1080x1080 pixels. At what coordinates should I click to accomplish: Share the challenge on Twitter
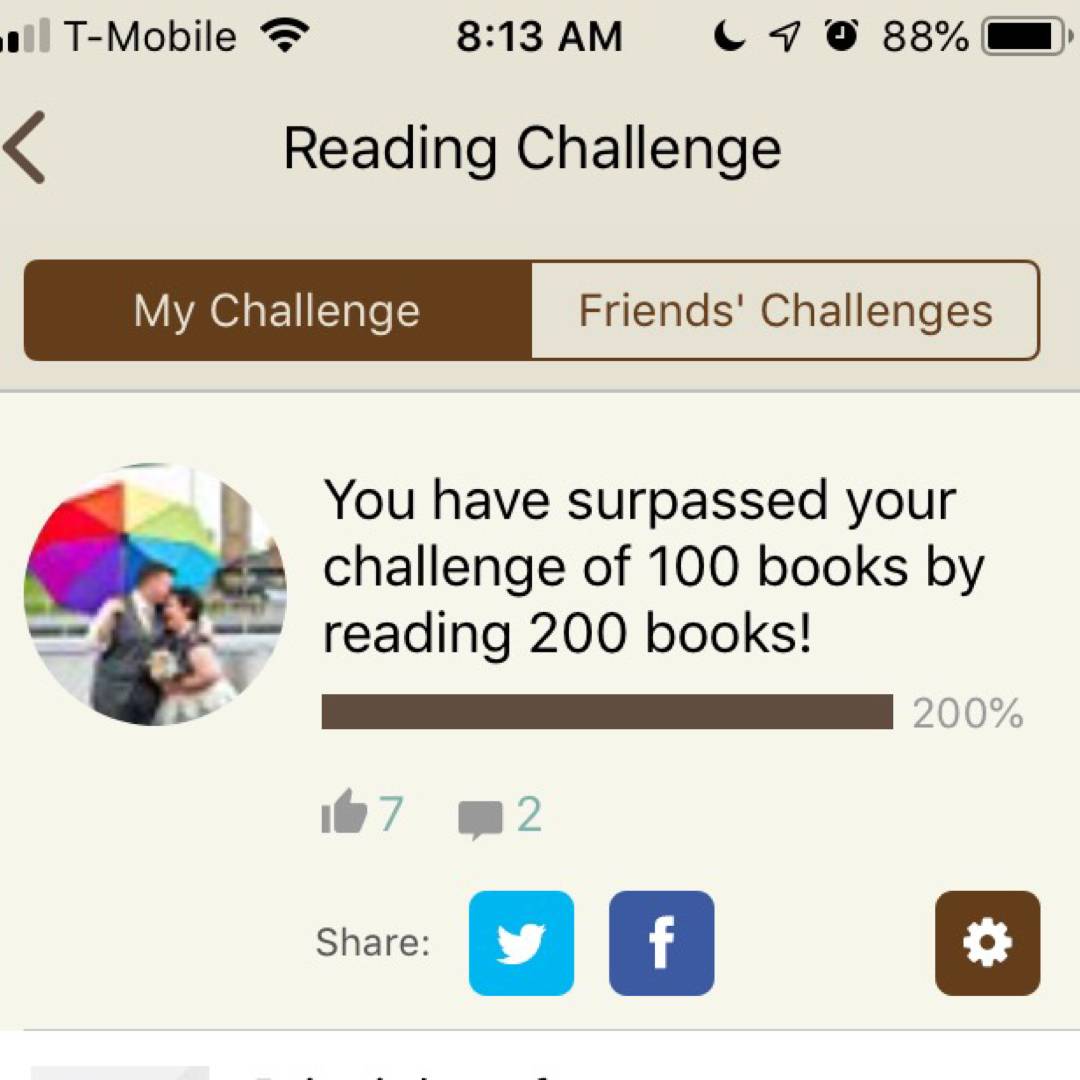pos(521,943)
